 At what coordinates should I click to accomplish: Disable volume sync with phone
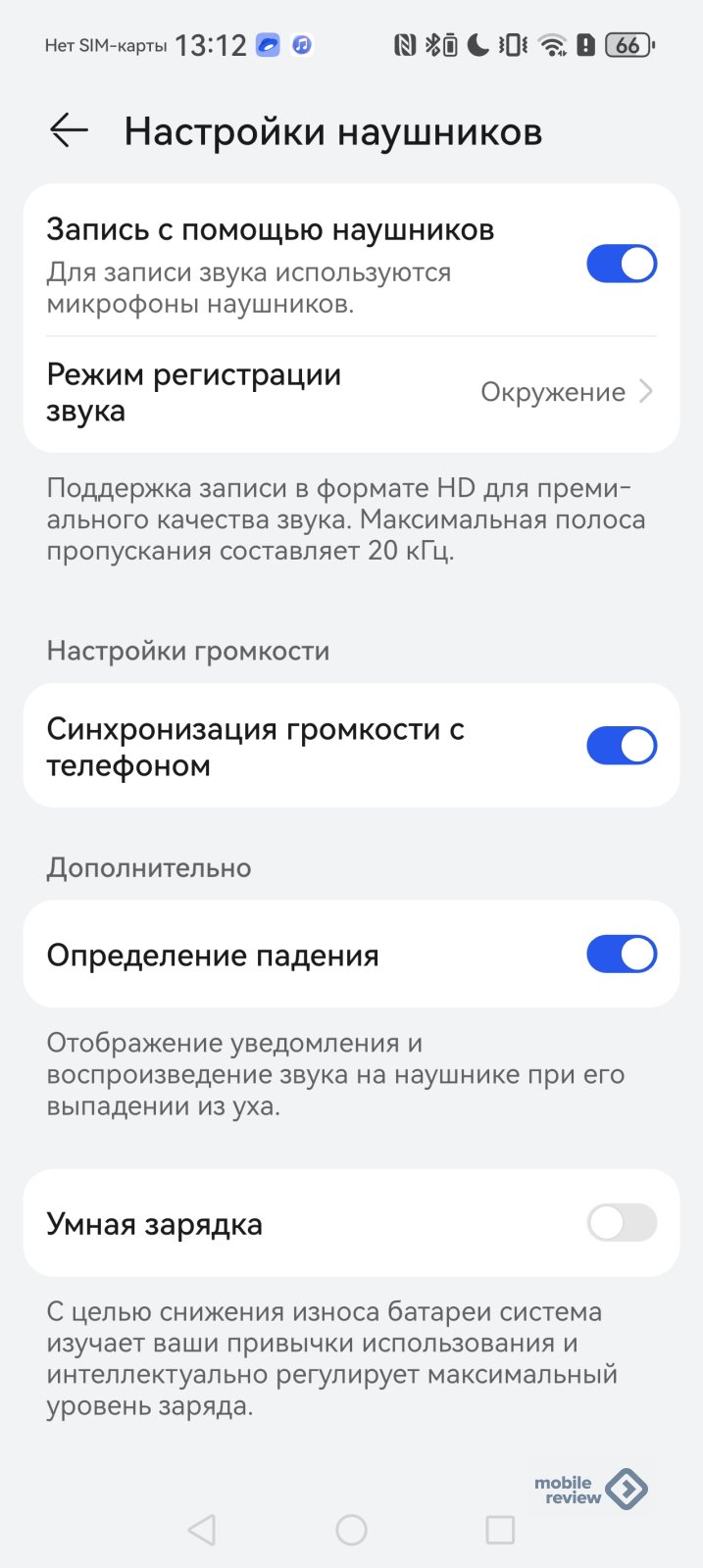coord(621,746)
